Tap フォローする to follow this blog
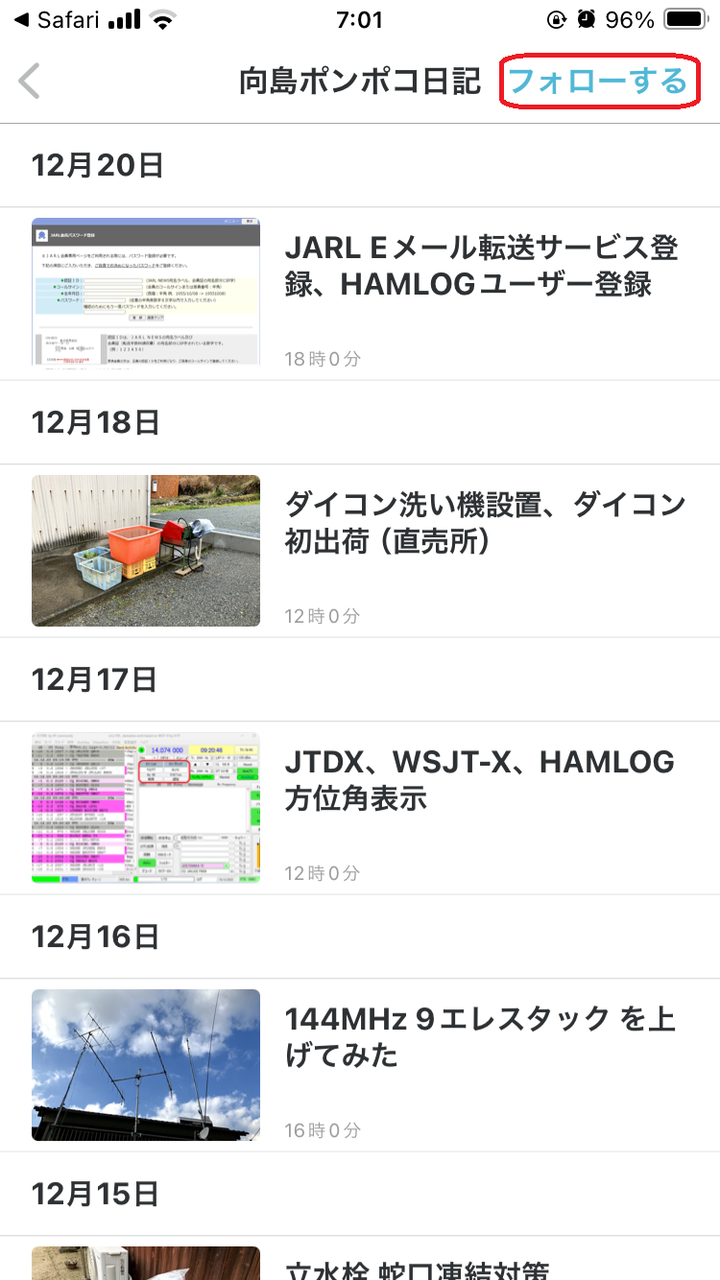 coord(598,81)
